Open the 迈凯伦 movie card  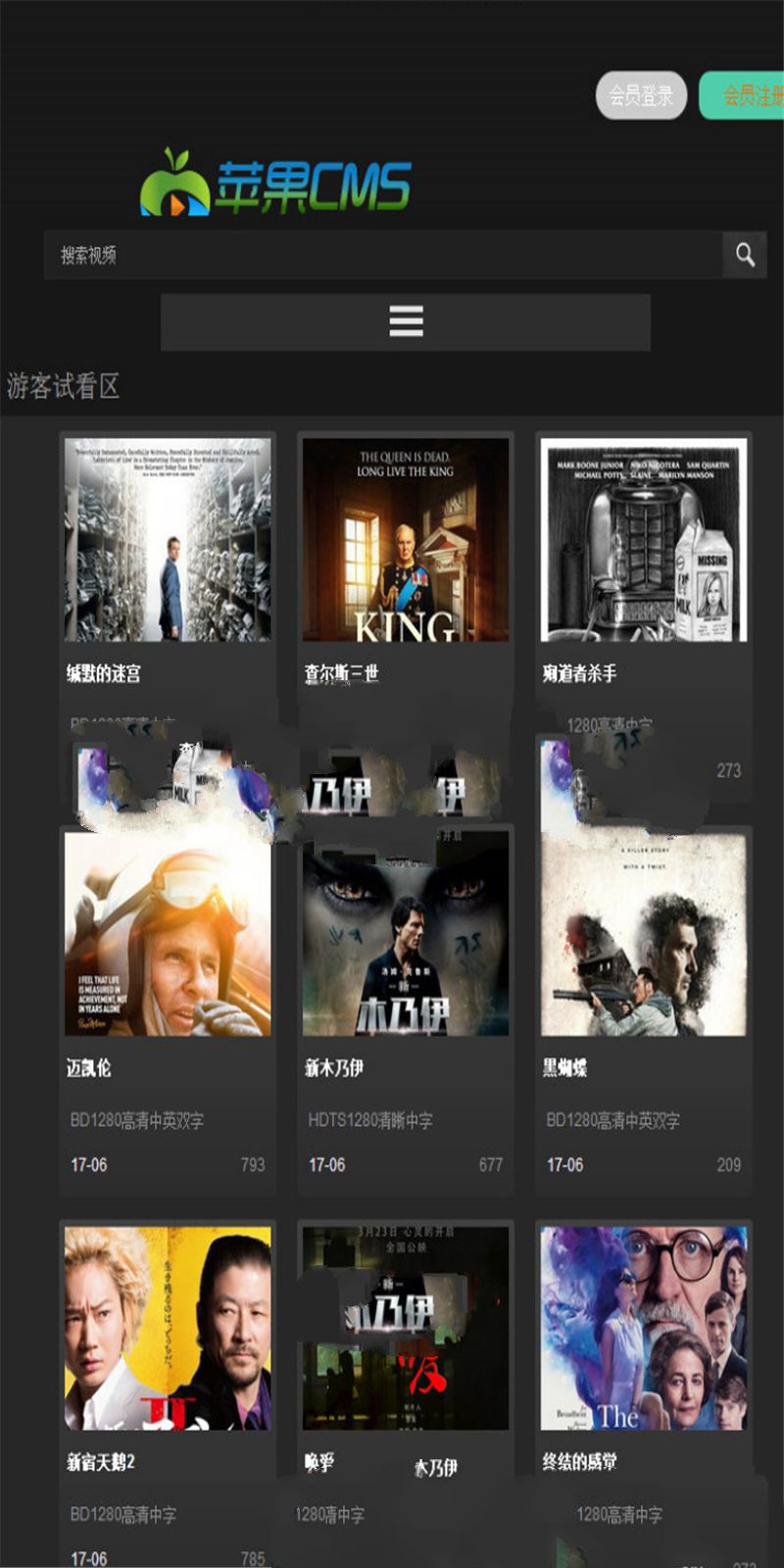tap(168, 933)
